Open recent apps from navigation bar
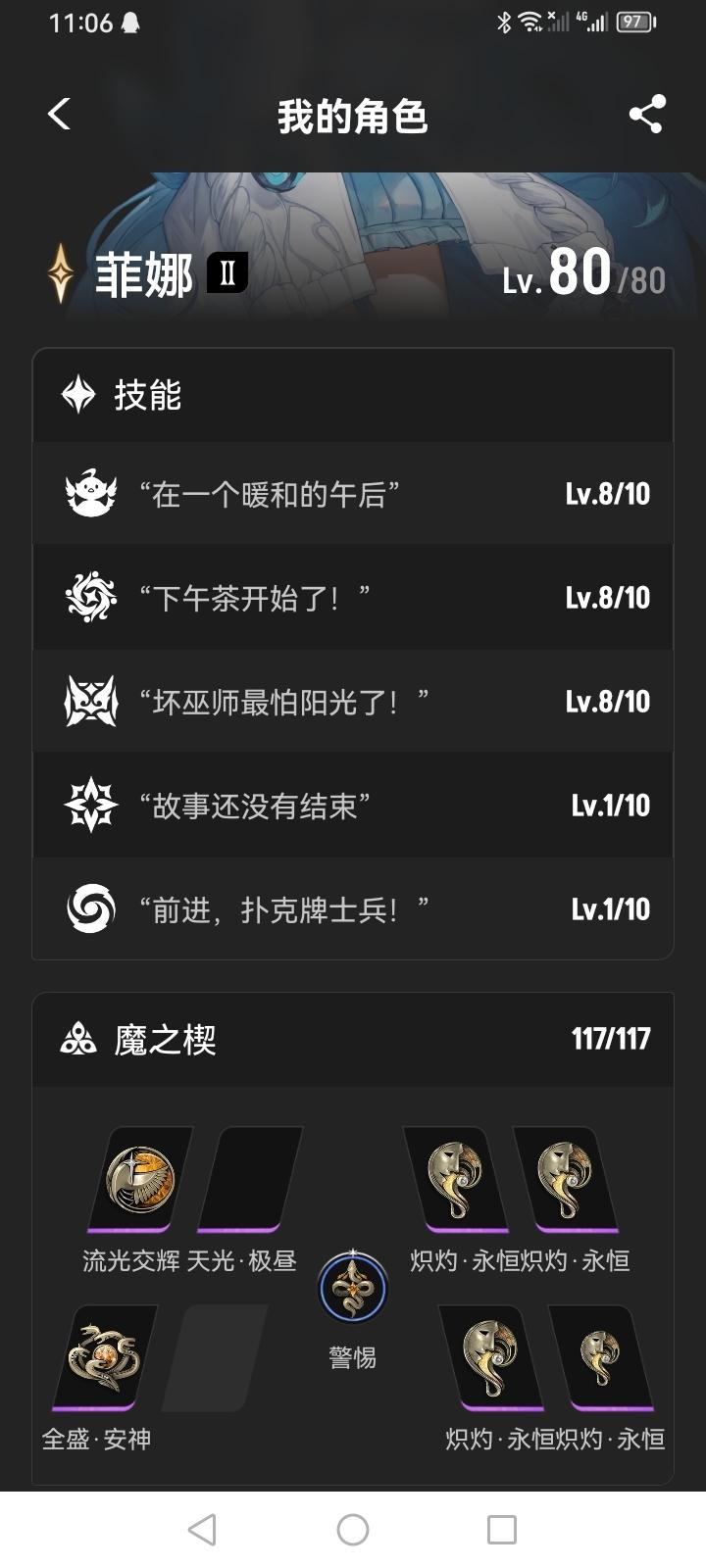706x1568 pixels. coord(501,1530)
